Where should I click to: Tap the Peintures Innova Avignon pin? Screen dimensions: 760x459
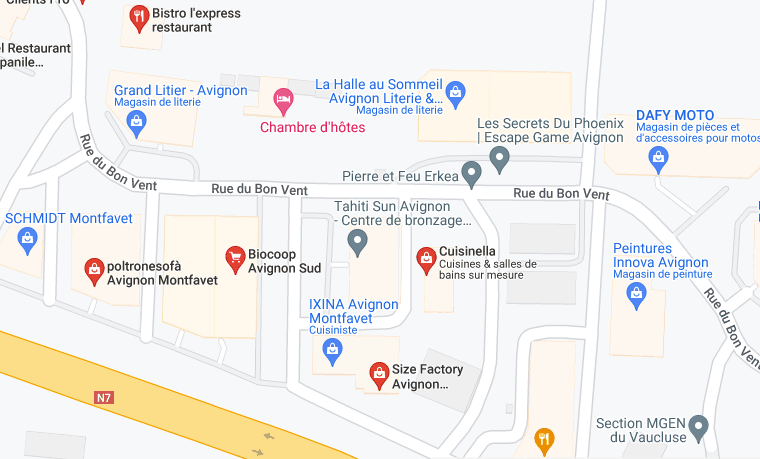636,293
